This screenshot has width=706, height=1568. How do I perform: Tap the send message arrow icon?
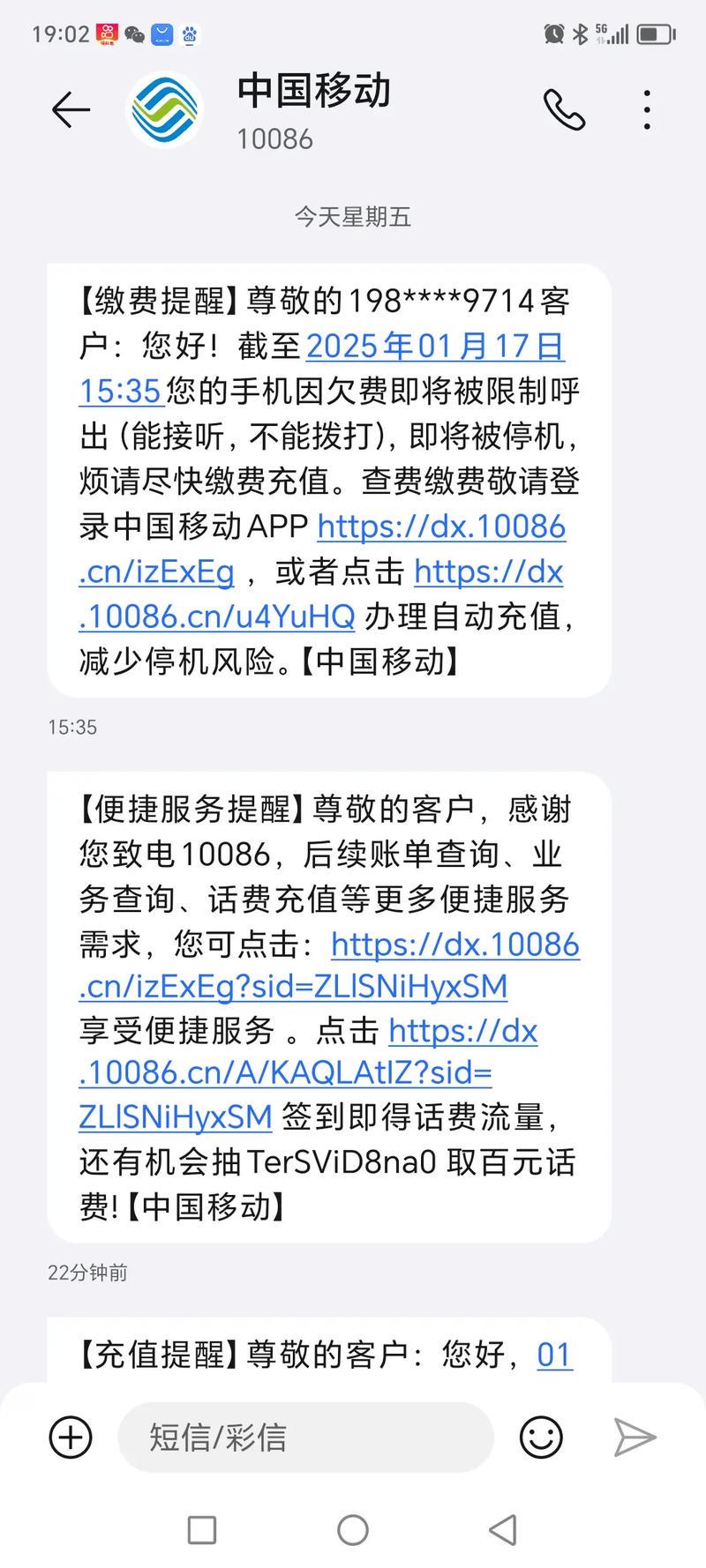635,1437
